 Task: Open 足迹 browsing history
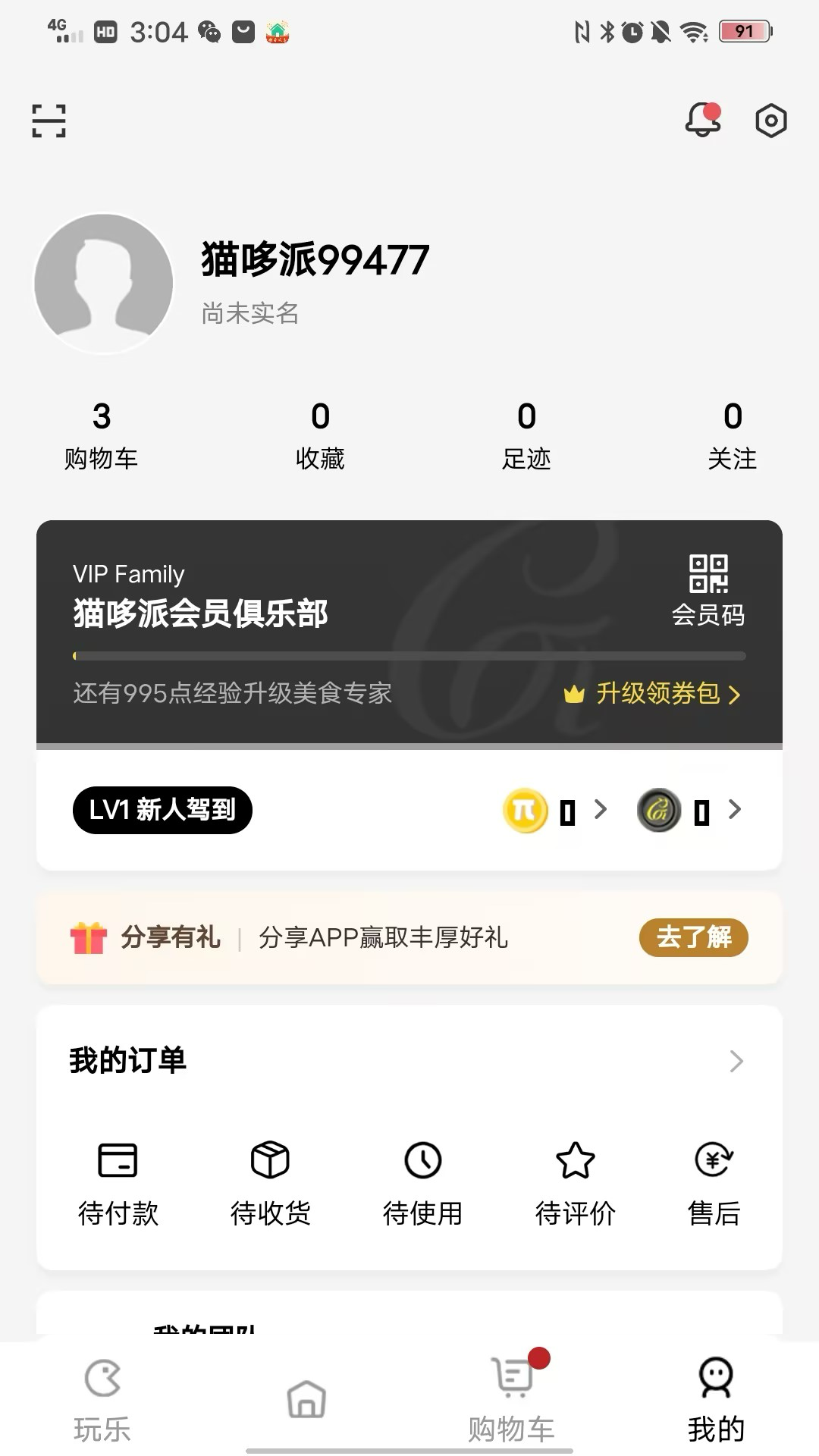click(x=526, y=435)
